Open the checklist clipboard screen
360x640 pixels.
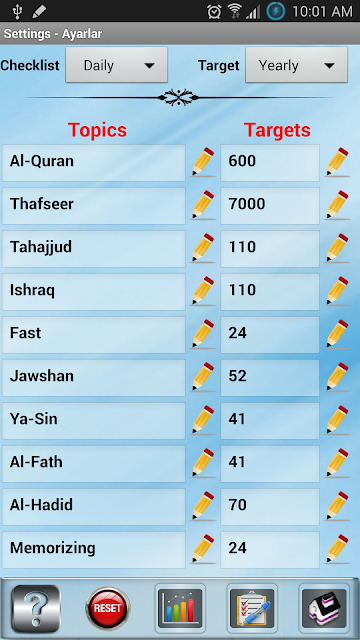(x=252, y=608)
